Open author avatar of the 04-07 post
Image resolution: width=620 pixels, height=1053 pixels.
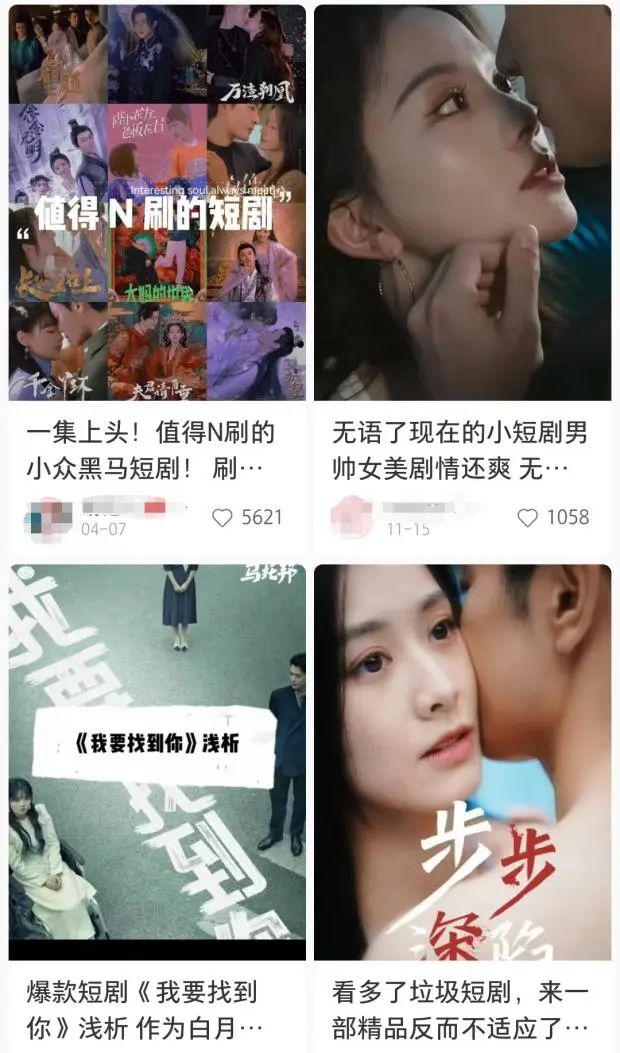tap(47, 517)
